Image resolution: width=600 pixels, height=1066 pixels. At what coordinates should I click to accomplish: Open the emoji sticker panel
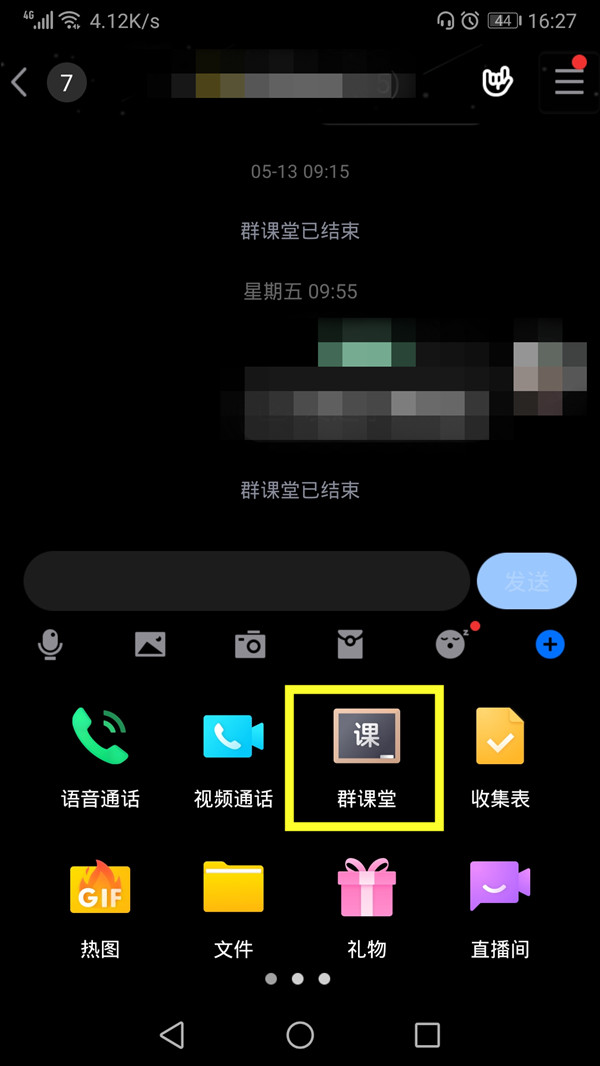click(x=451, y=645)
